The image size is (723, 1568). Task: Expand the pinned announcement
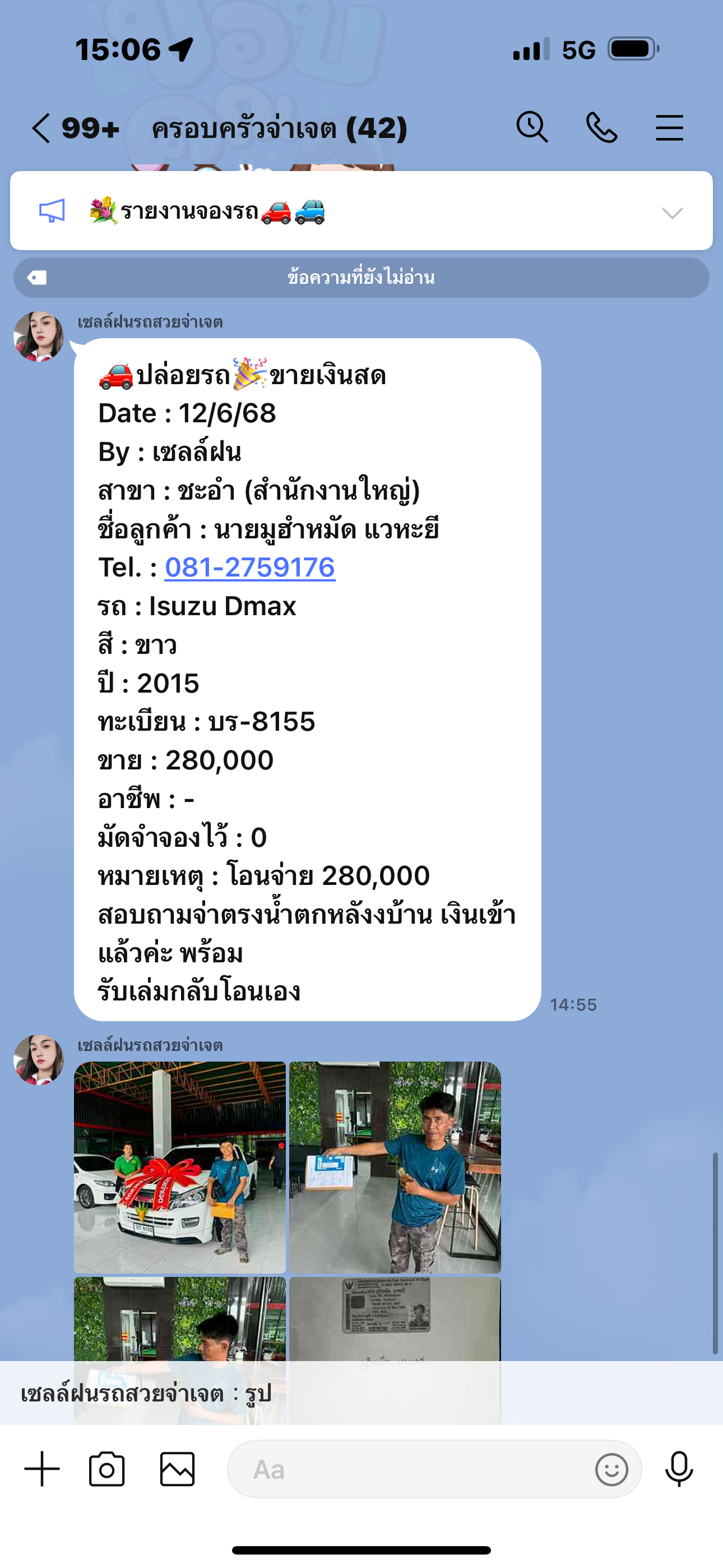pyautogui.click(x=672, y=213)
